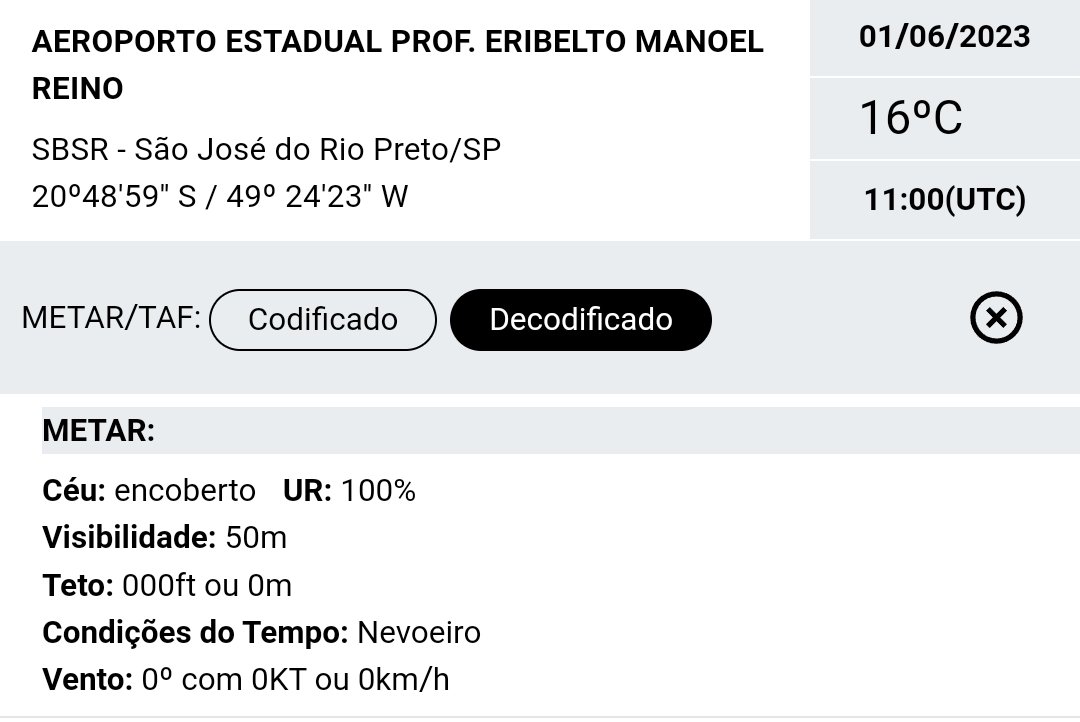Select the Decodificado option
Viewport: 1080px width, 722px height.
[x=581, y=319]
